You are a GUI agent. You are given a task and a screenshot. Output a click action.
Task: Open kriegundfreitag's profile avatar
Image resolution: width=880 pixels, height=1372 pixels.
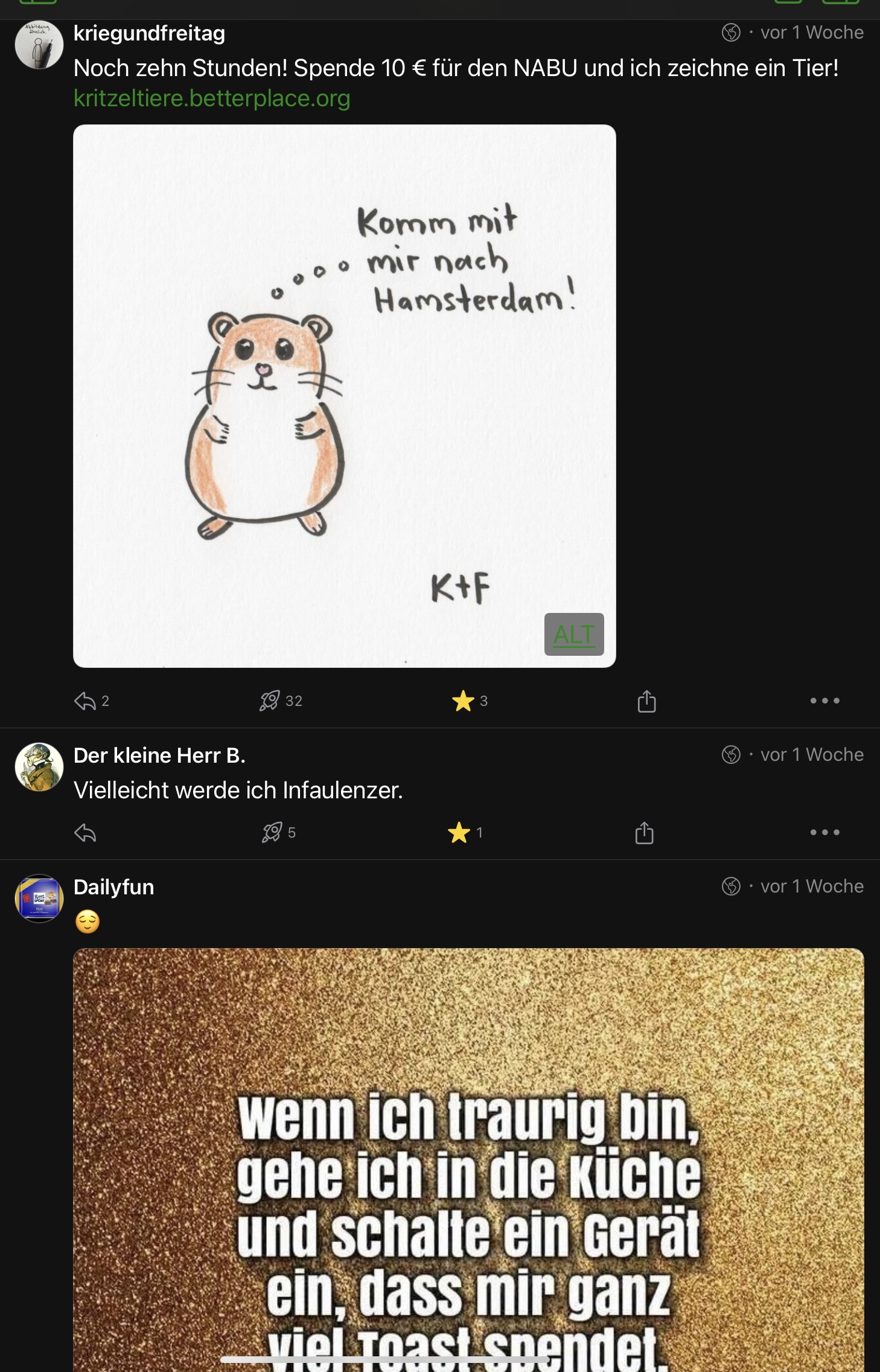click(x=39, y=45)
